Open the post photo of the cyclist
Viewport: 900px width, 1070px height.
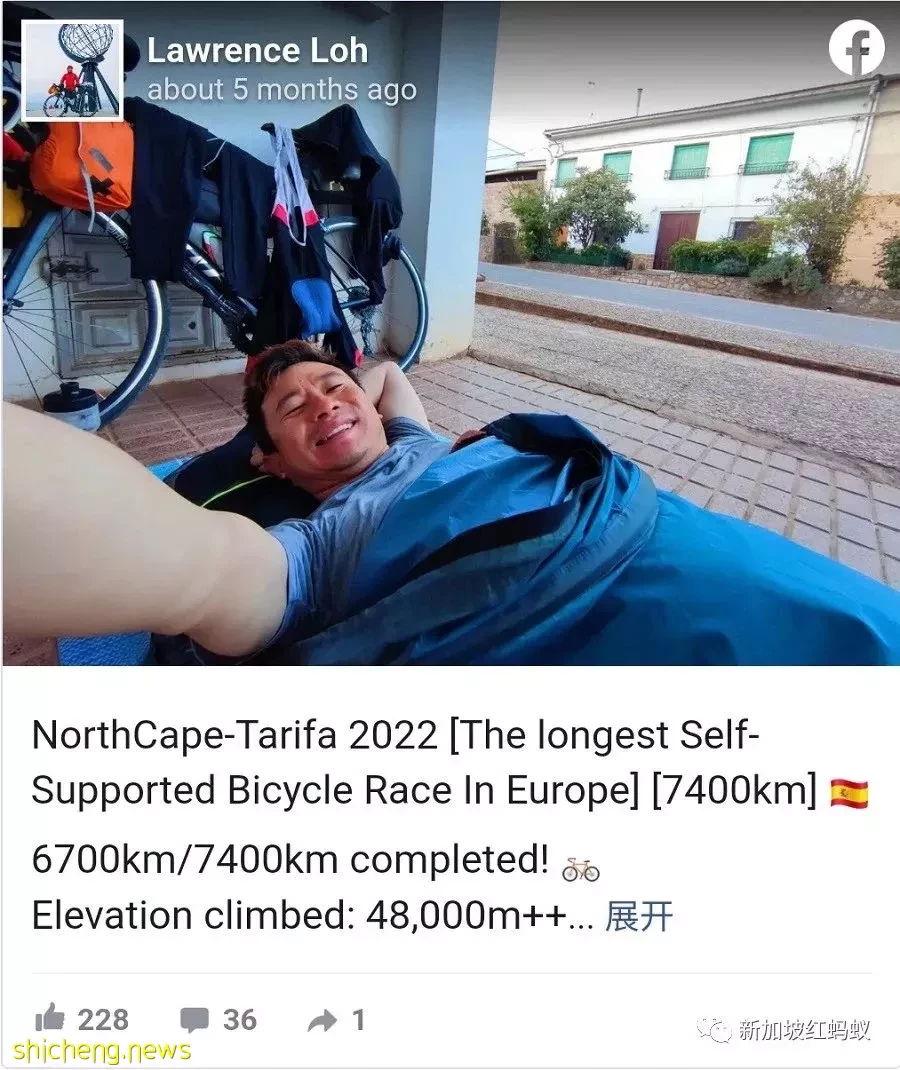tap(450, 400)
